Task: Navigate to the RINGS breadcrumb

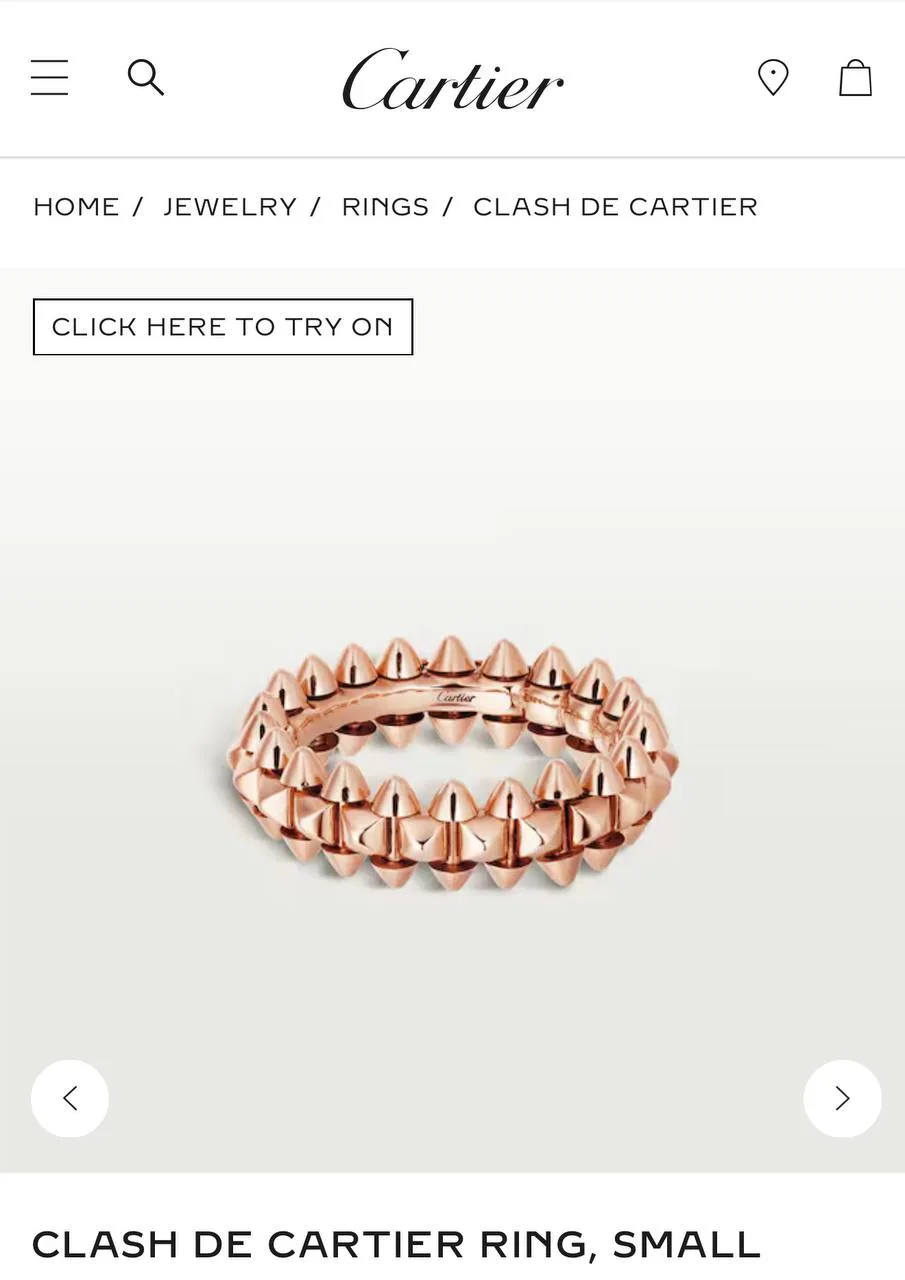Action: pyautogui.click(x=385, y=207)
